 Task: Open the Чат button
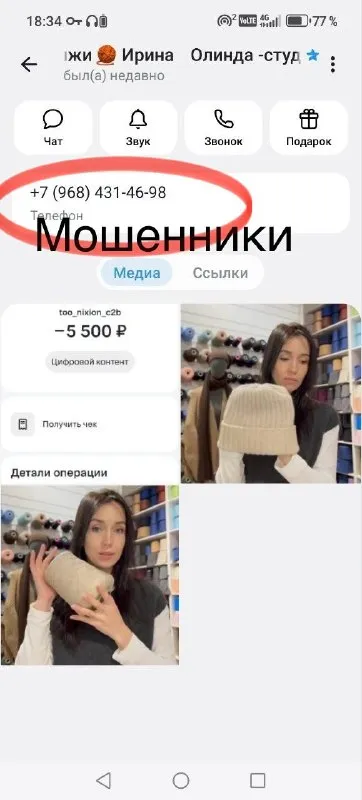coord(53,128)
